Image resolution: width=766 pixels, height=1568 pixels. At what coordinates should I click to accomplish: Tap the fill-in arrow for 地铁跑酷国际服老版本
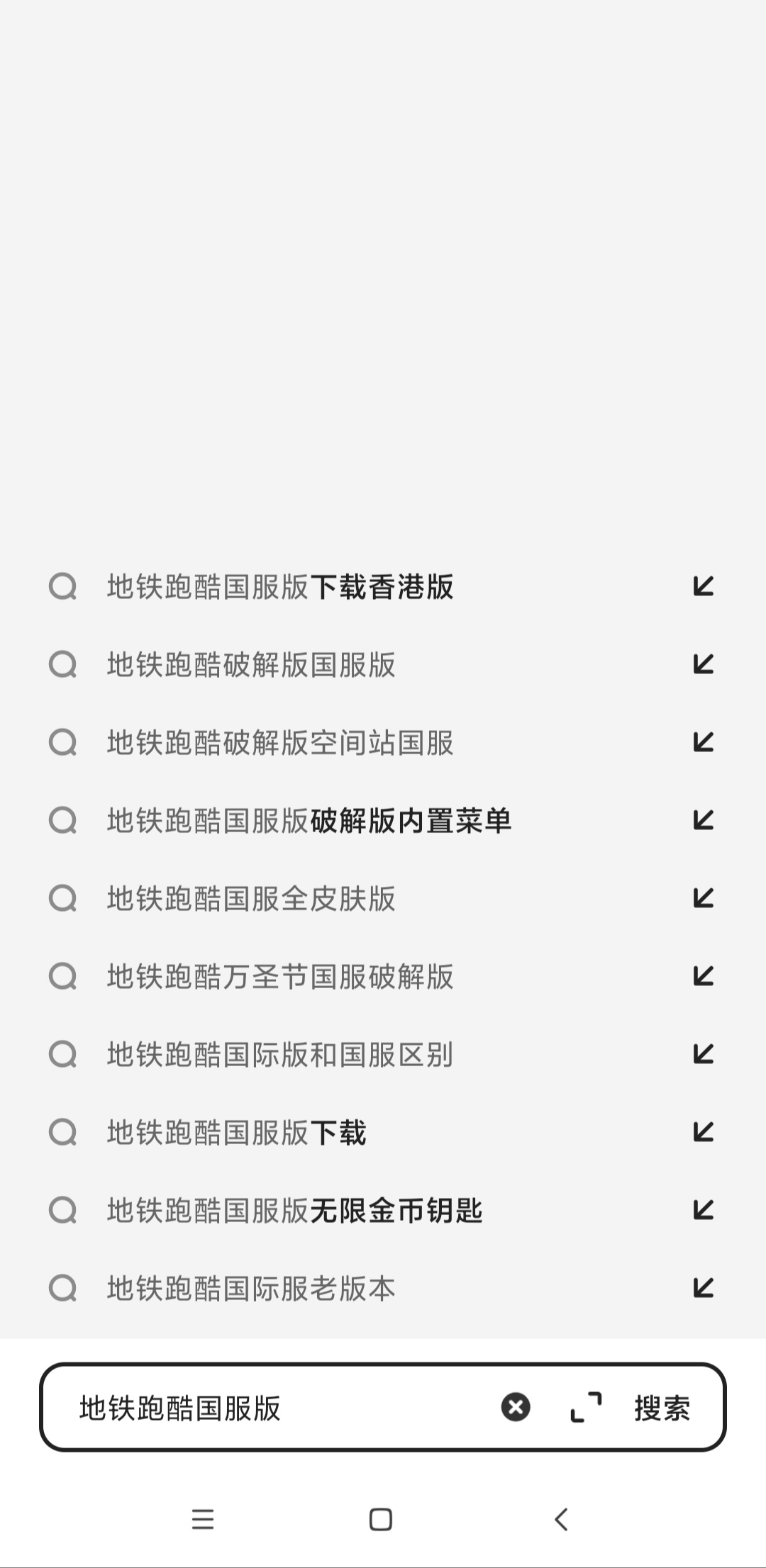(x=703, y=1289)
